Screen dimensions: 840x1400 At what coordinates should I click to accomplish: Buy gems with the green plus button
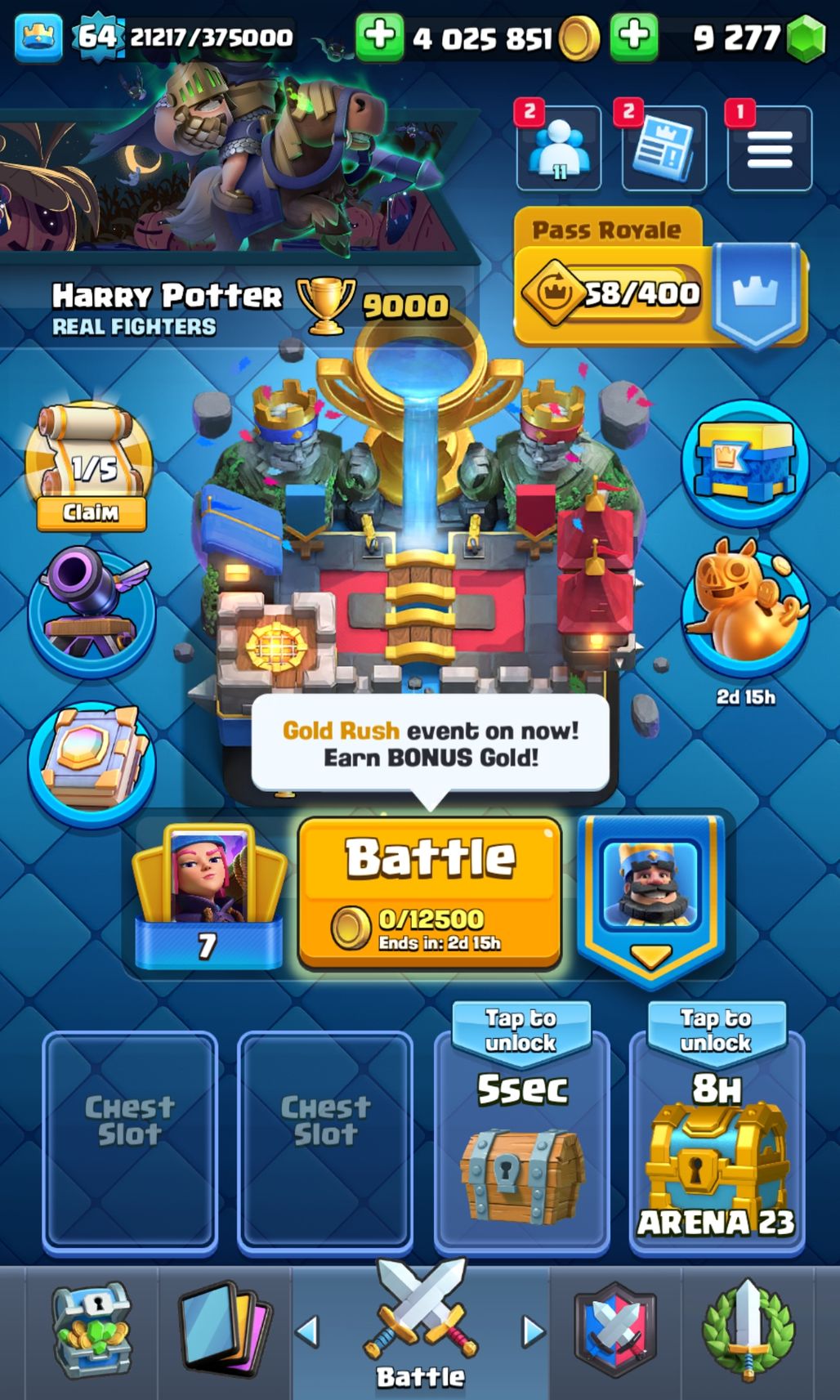pyautogui.click(x=634, y=36)
